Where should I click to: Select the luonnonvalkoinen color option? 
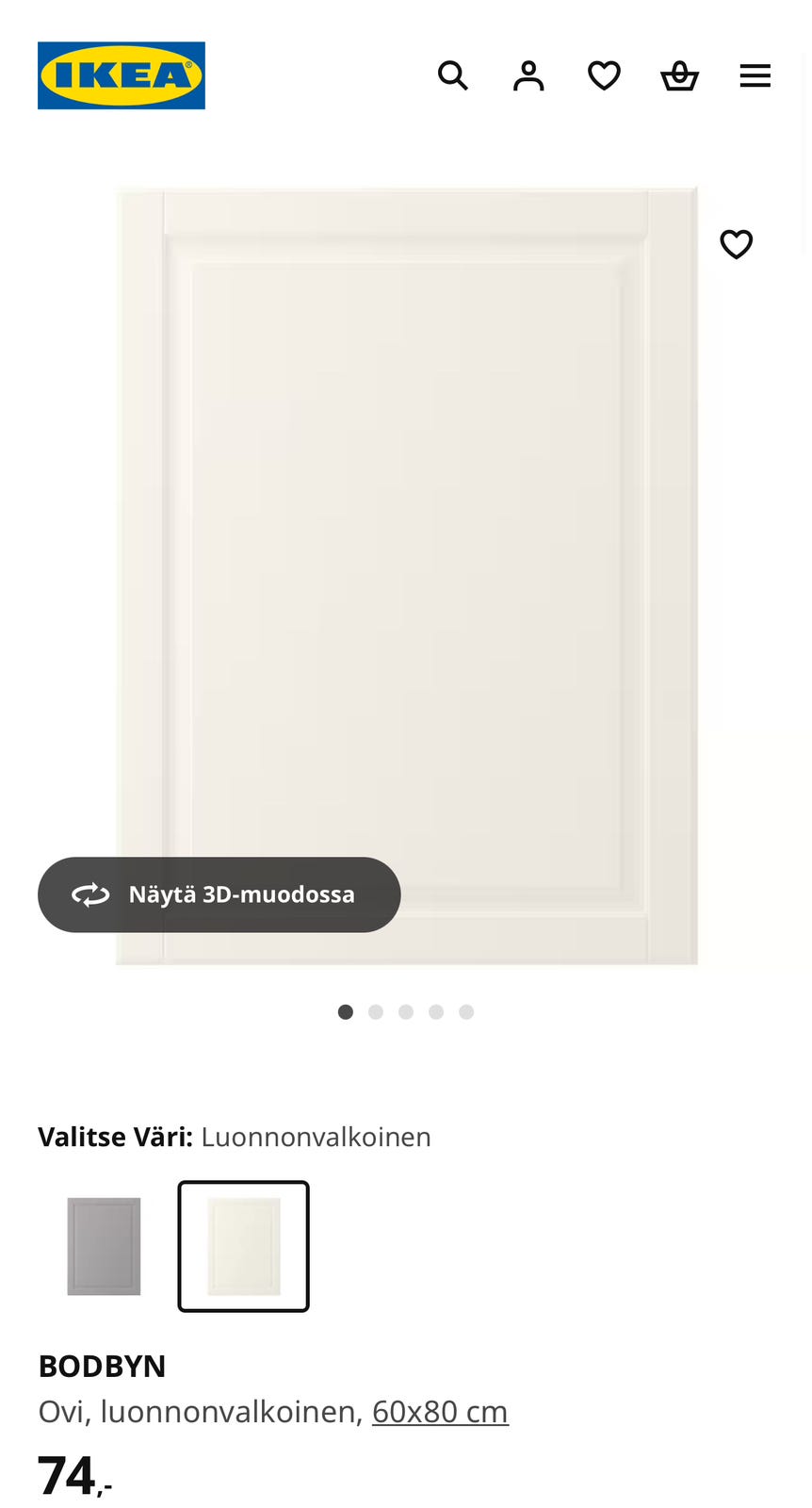(243, 1246)
